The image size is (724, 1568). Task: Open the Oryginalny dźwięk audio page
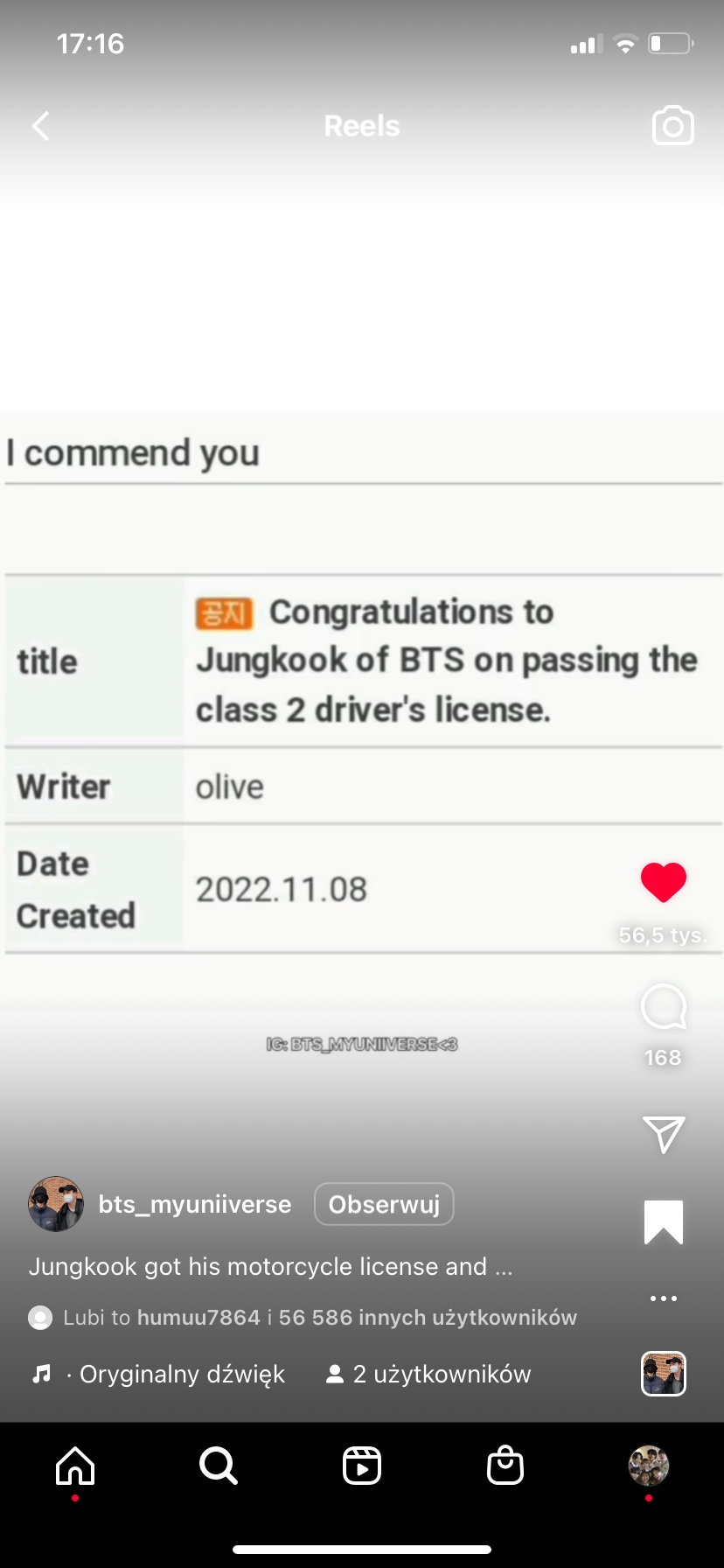click(x=181, y=1375)
